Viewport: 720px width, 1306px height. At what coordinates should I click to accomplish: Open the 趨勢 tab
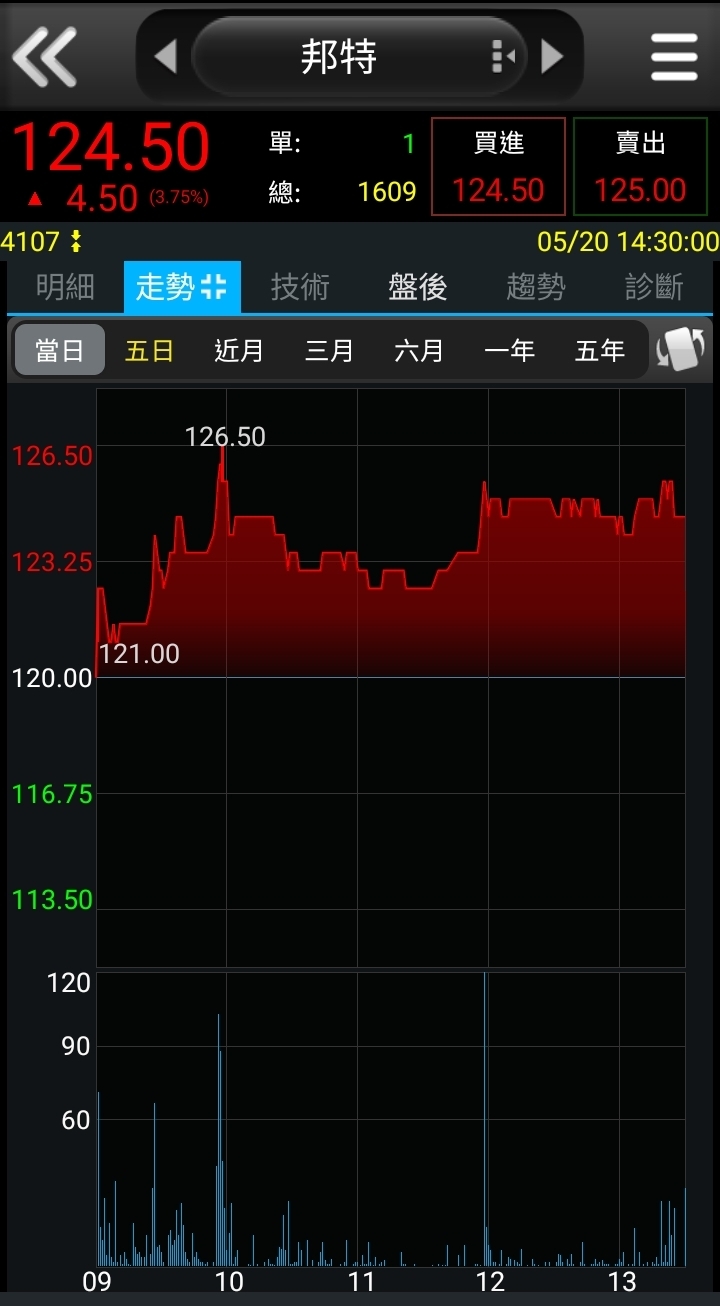pyautogui.click(x=536, y=288)
